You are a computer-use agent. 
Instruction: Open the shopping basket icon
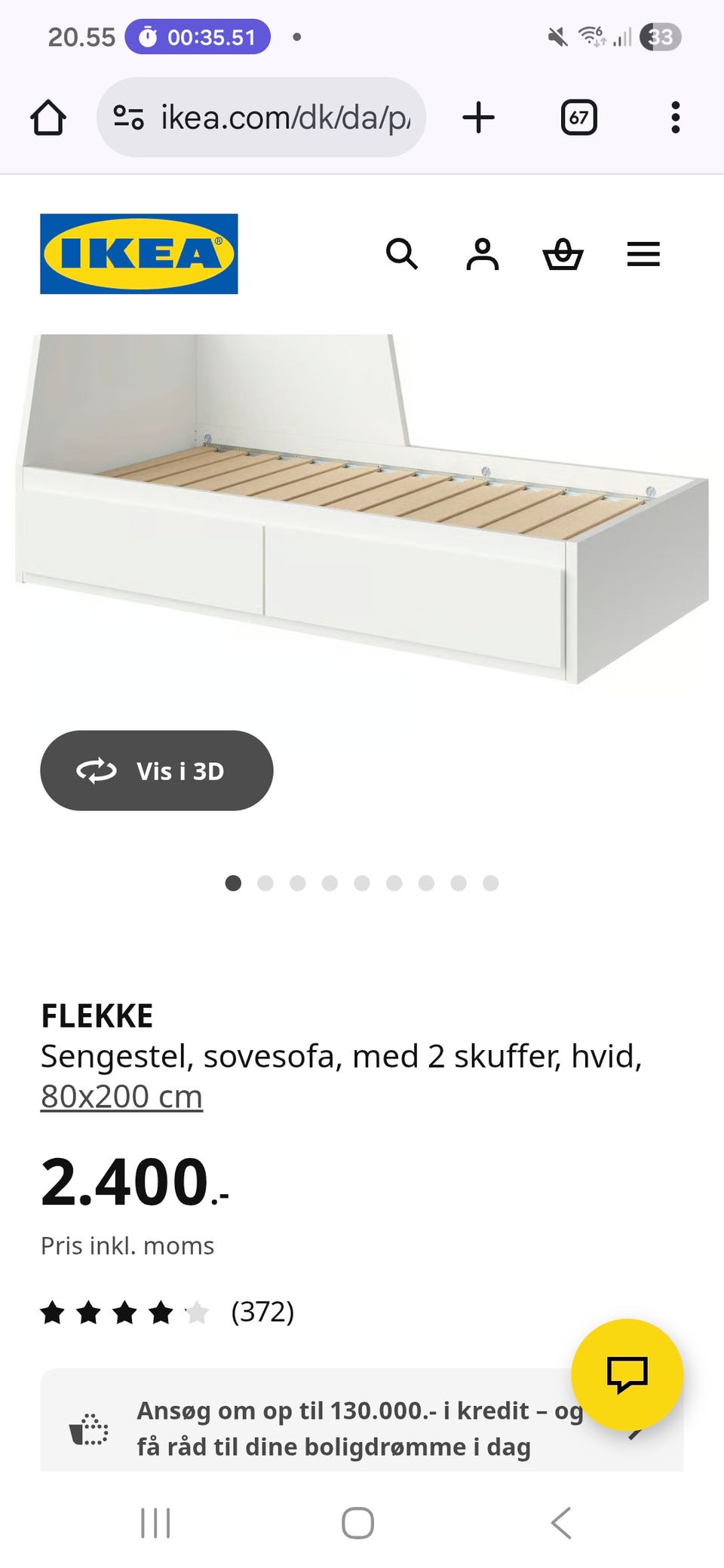pos(563,255)
